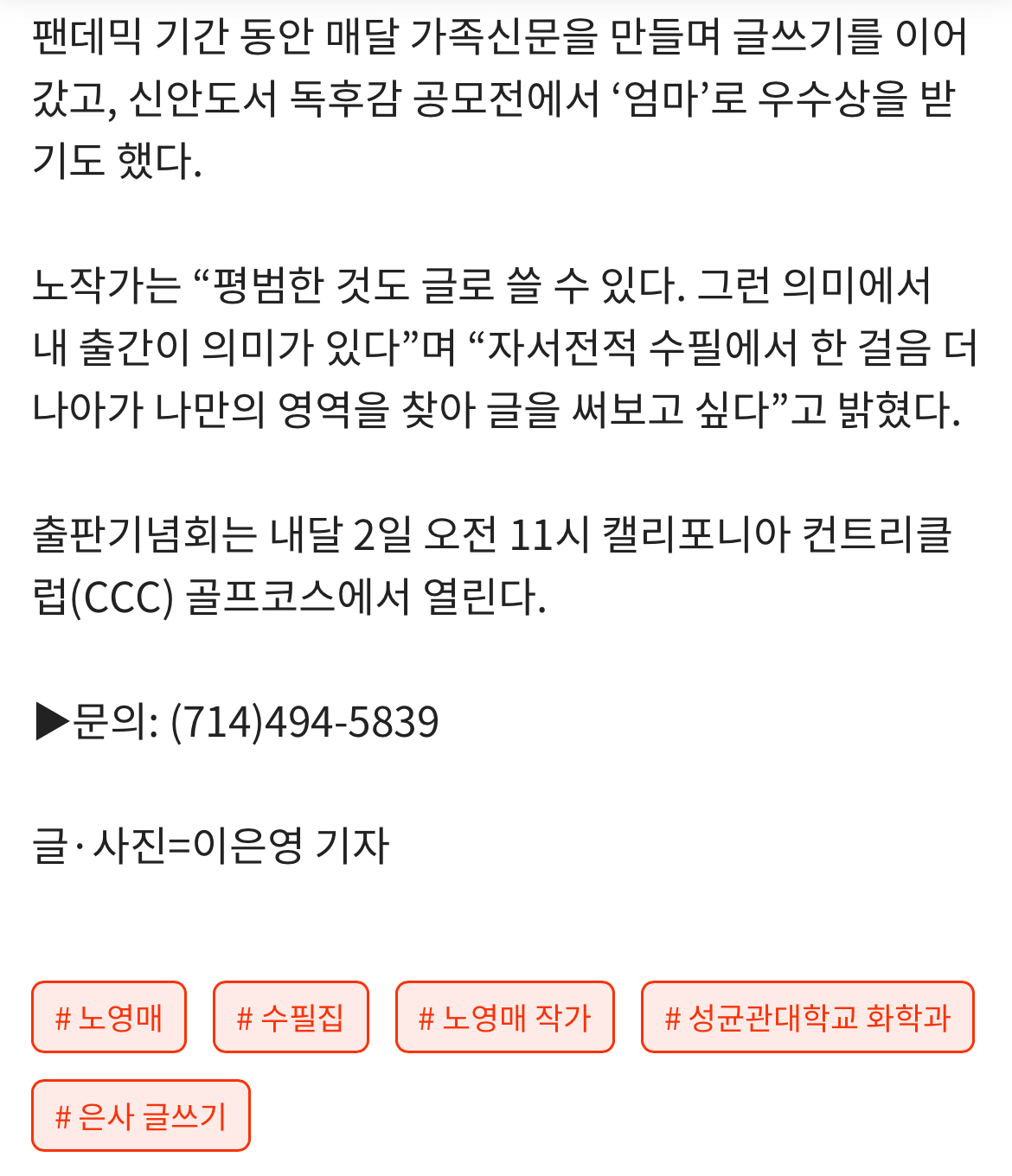
Task: Select the # 노영매 작가 tag
Action: (505, 1017)
